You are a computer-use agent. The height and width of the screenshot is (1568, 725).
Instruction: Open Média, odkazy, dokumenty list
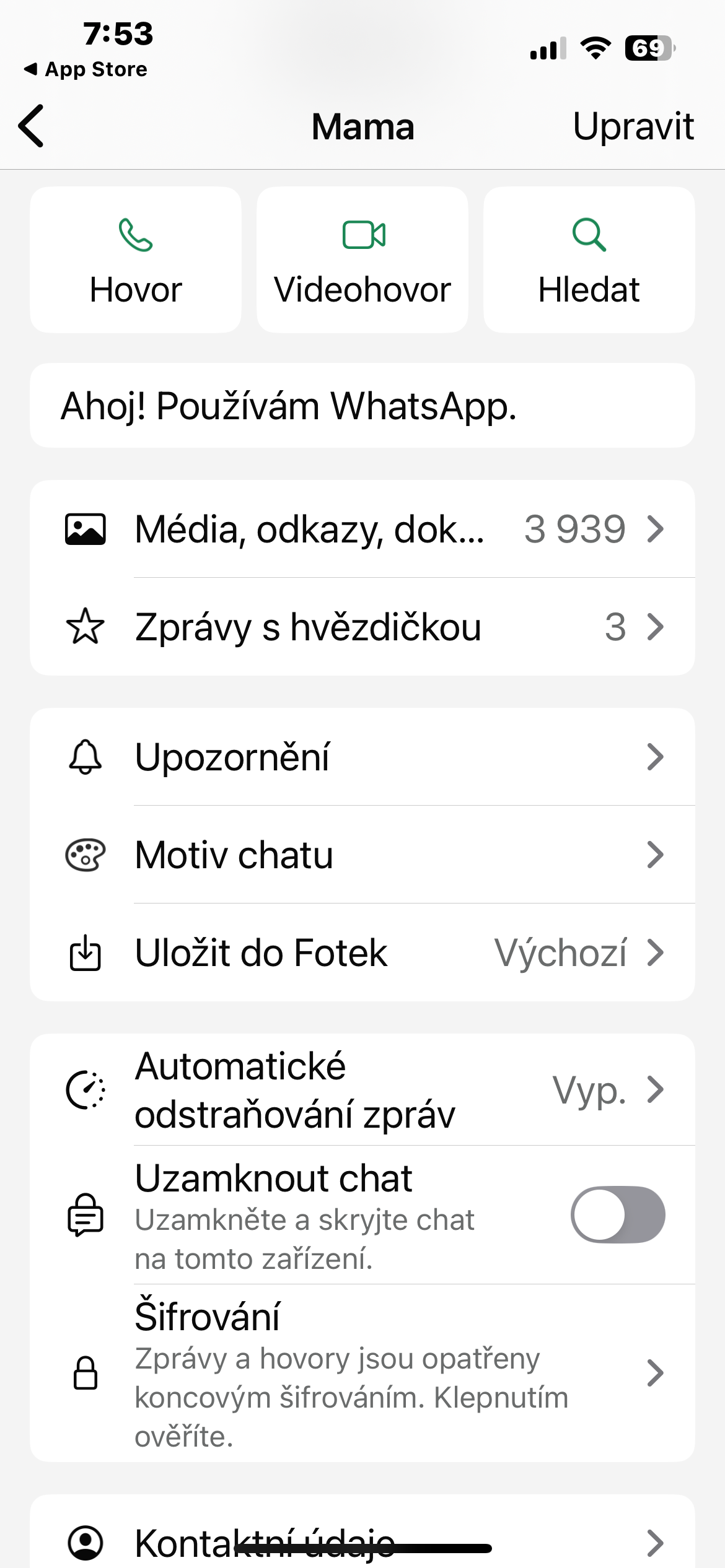click(x=362, y=529)
